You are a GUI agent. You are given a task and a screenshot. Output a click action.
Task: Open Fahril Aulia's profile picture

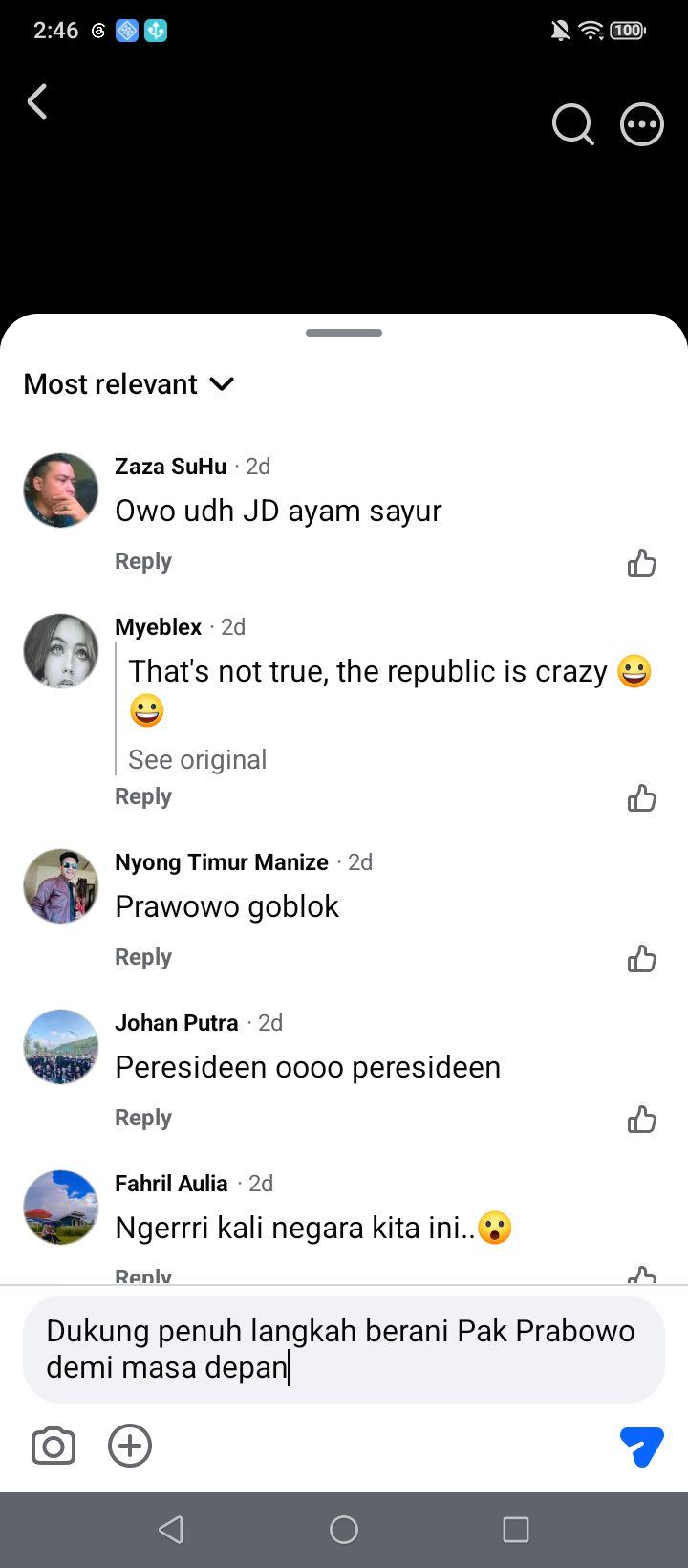(x=61, y=1208)
